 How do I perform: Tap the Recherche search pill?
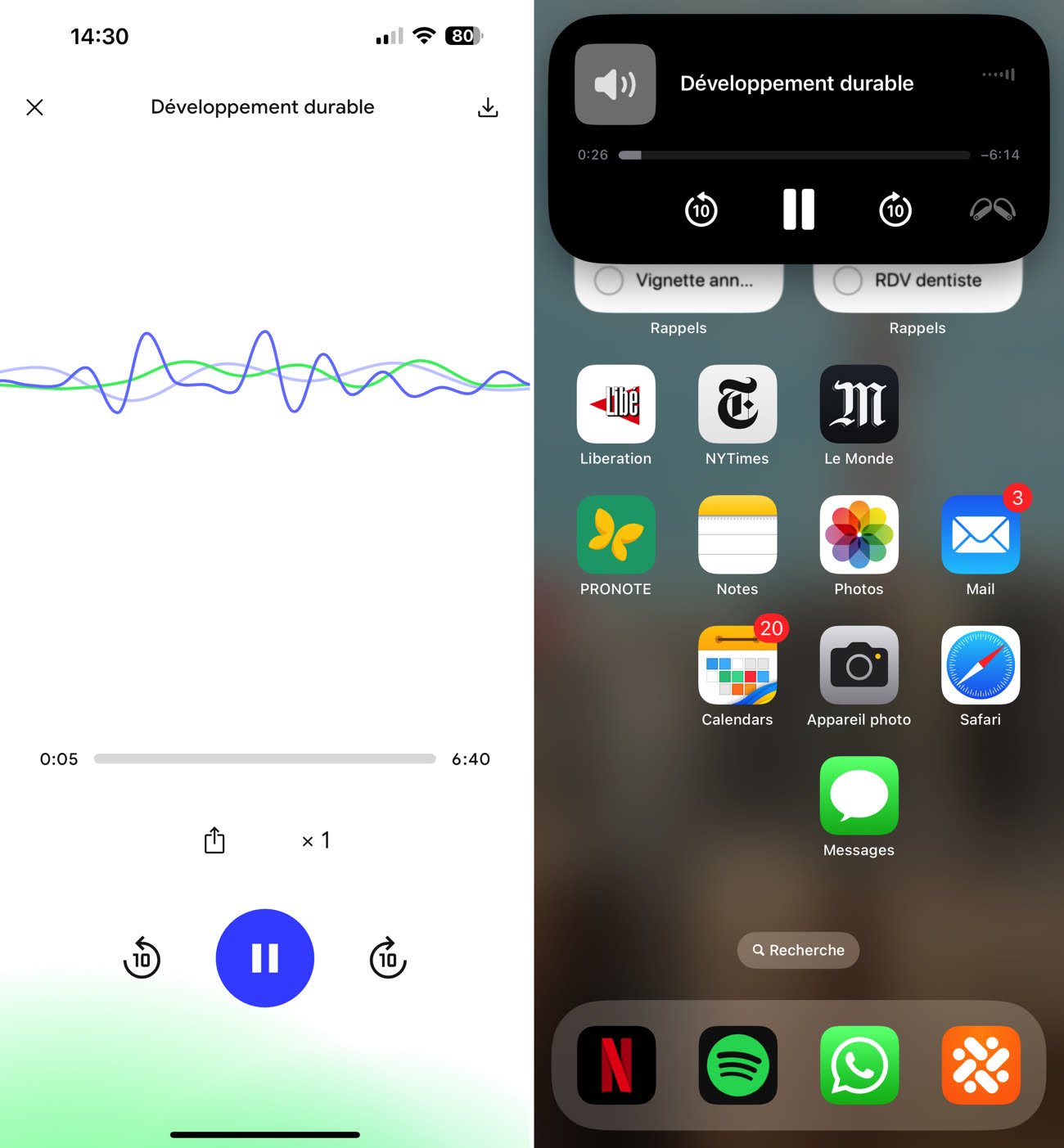798,950
